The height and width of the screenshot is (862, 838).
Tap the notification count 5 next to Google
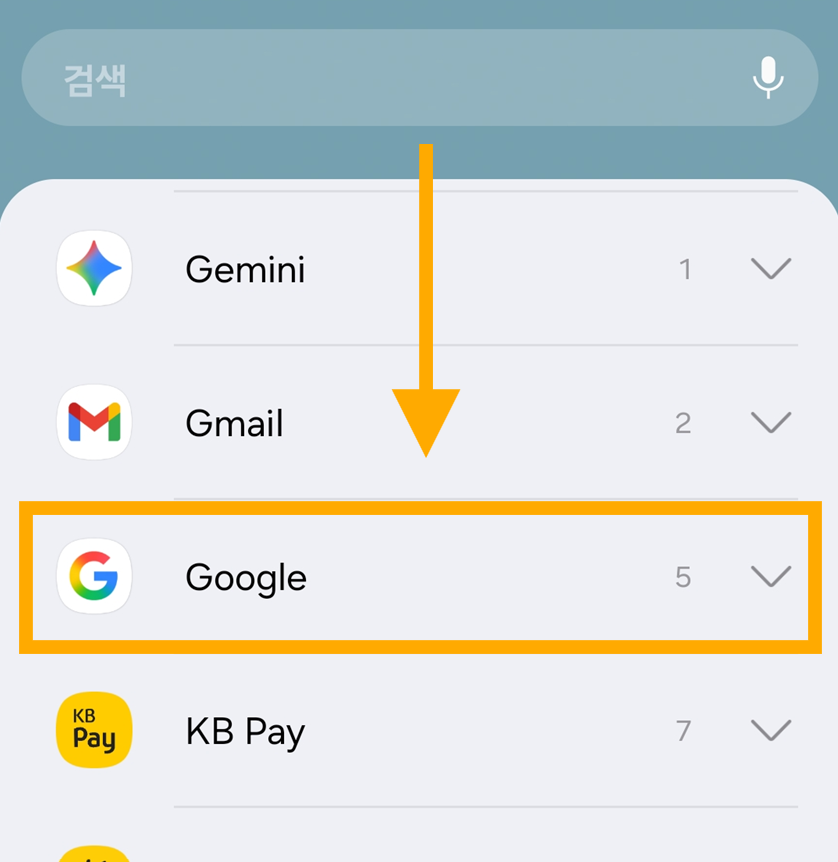685,577
